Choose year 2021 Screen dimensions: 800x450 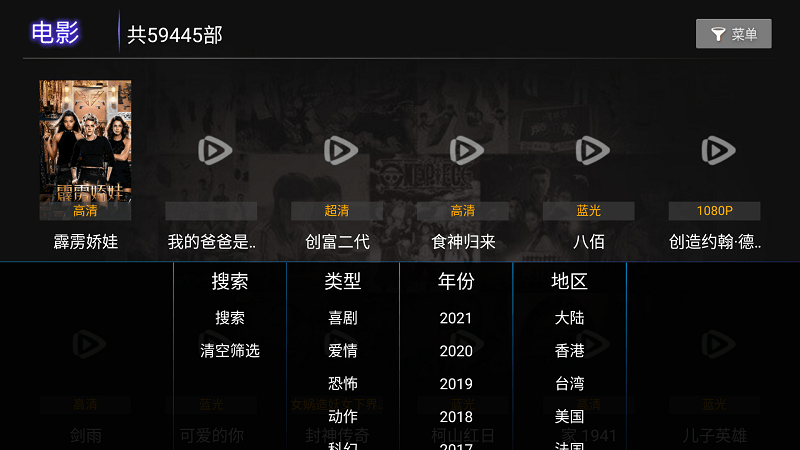456,318
